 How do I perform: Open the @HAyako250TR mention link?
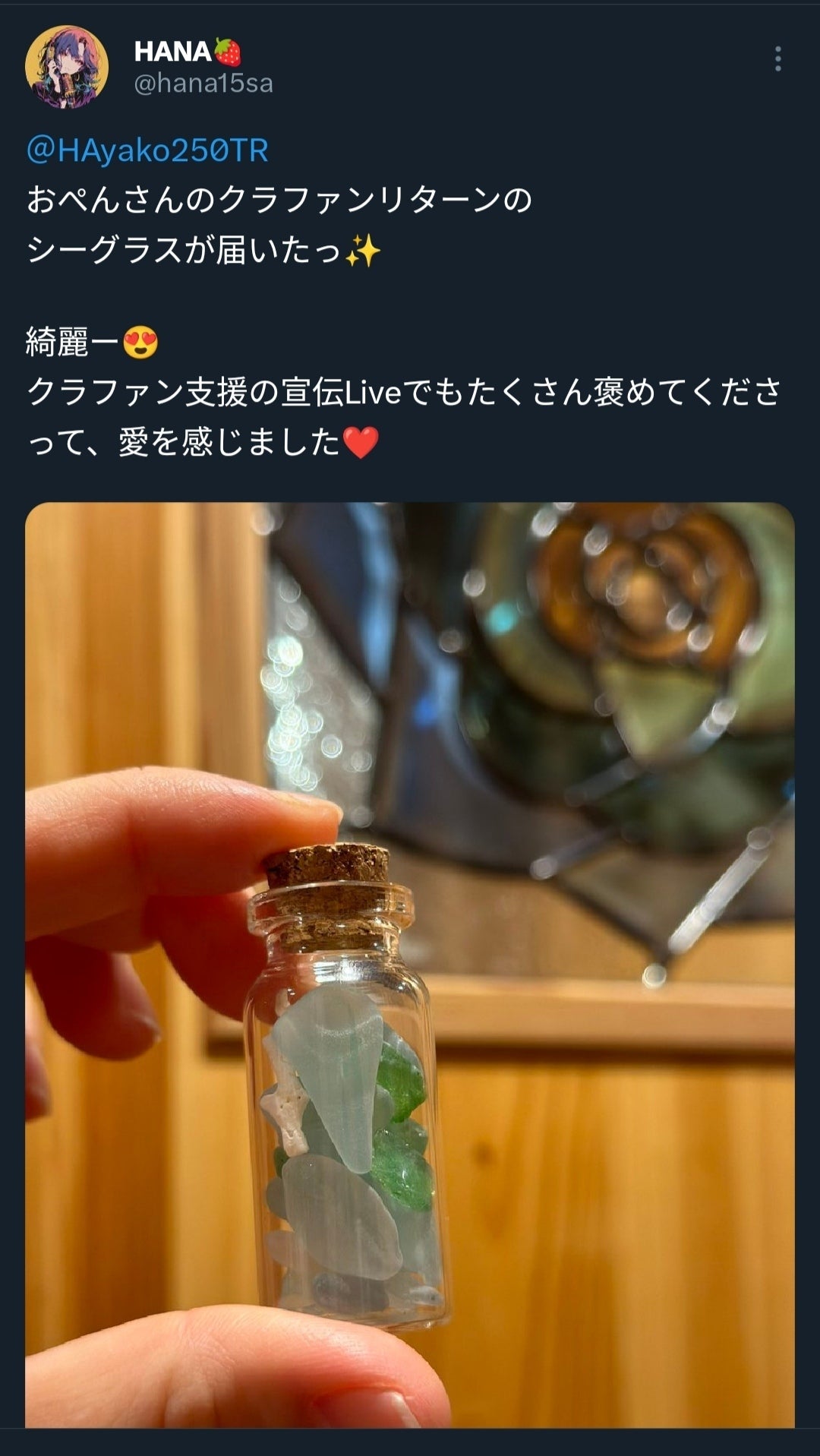click(x=147, y=150)
